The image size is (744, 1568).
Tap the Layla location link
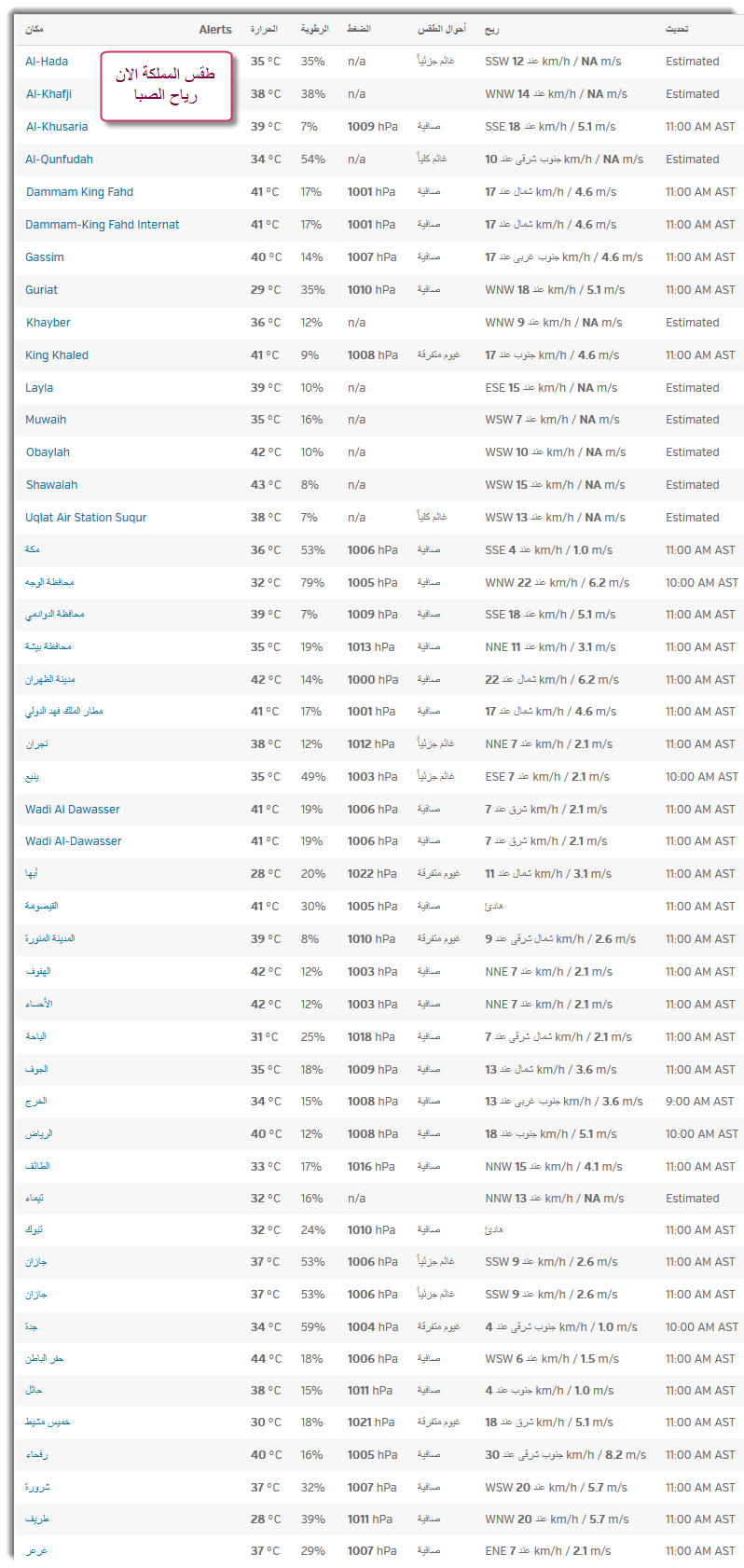point(39,388)
